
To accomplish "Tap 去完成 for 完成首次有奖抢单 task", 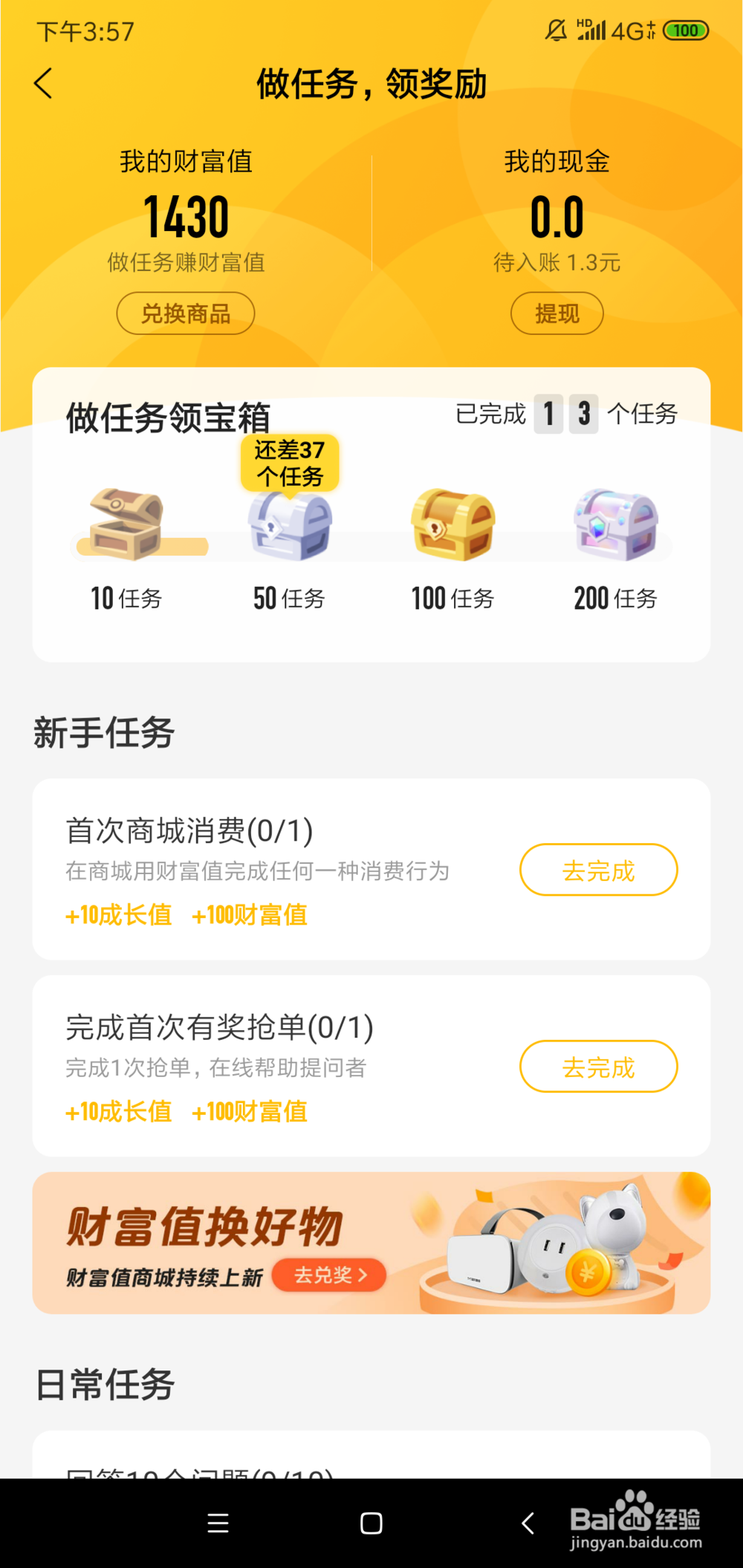I will pyautogui.click(x=598, y=1067).
